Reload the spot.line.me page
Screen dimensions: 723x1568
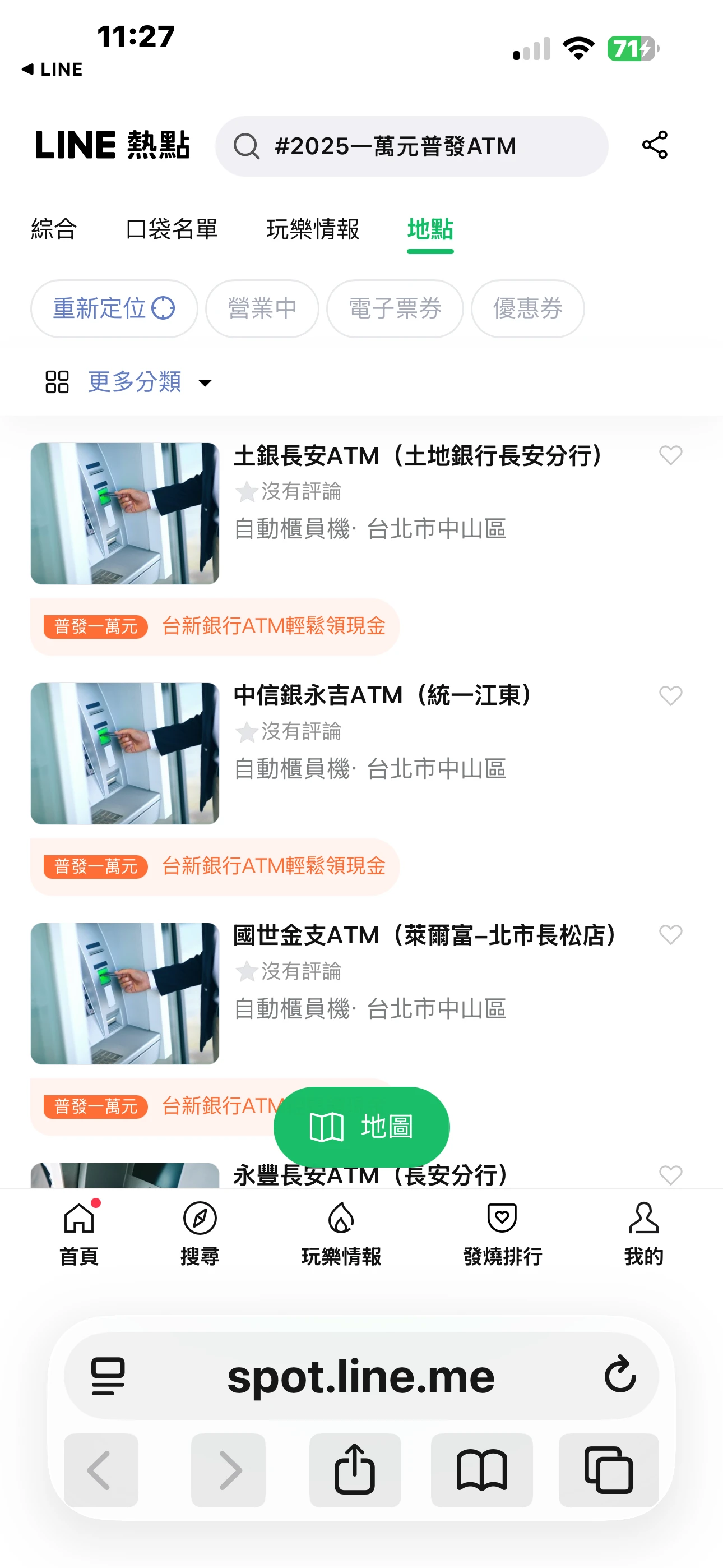click(619, 1375)
